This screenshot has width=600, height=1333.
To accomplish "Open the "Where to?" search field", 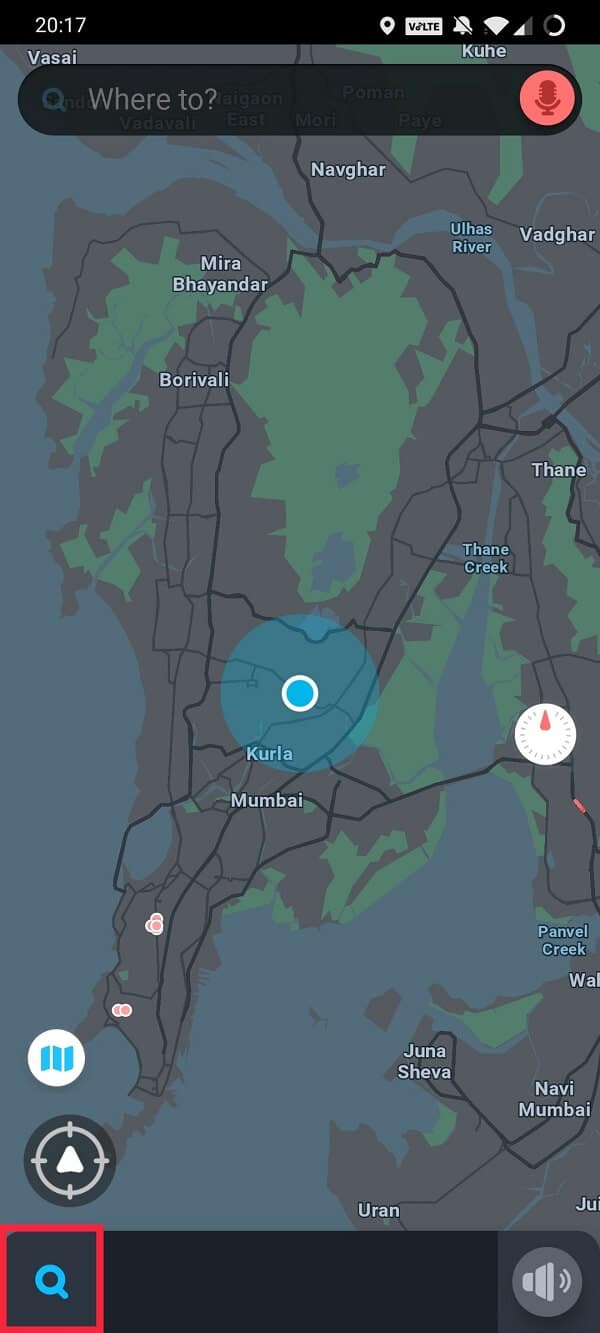I will click(270, 99).
